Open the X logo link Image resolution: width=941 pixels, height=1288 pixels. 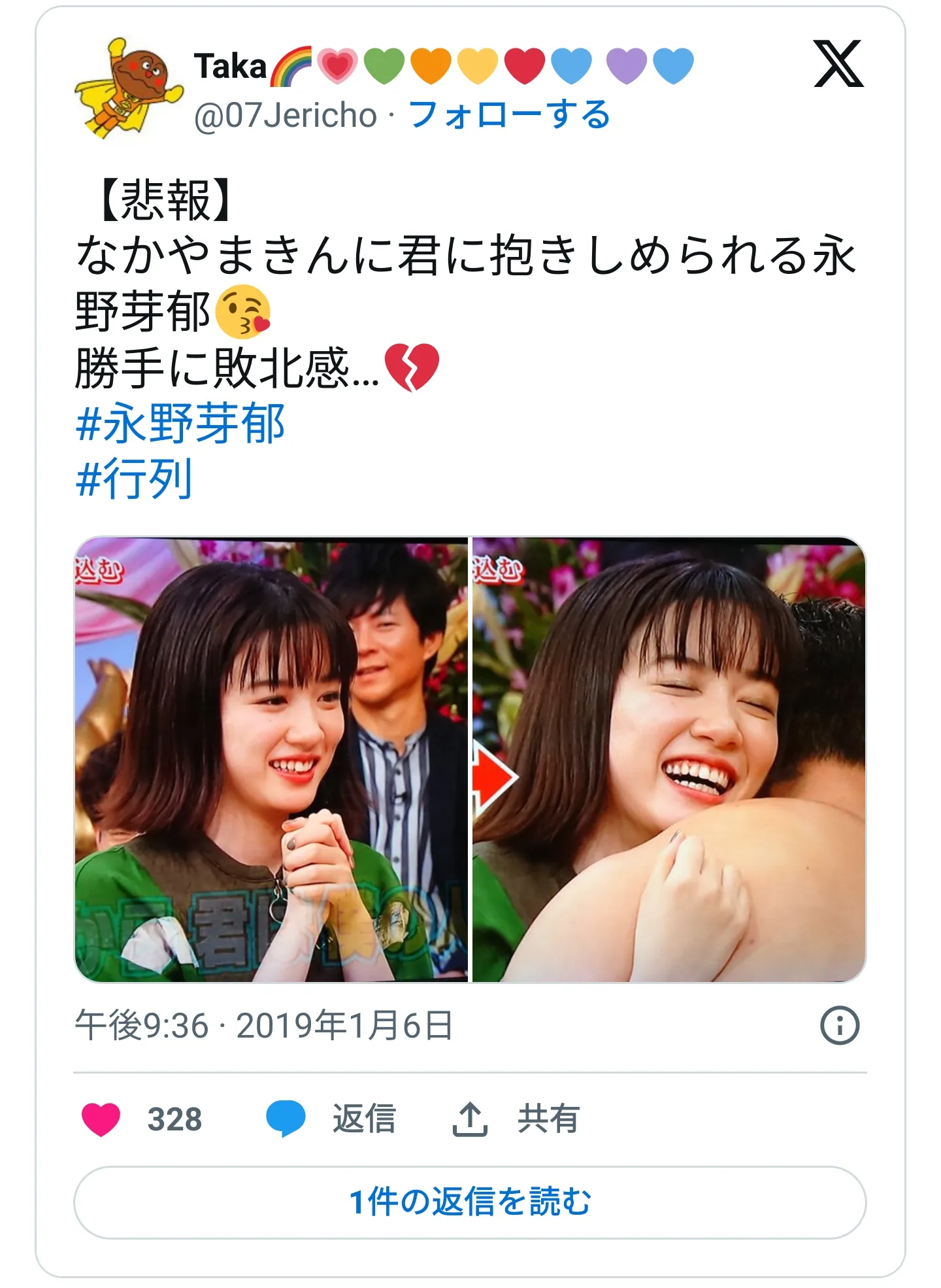coord(838,64)
